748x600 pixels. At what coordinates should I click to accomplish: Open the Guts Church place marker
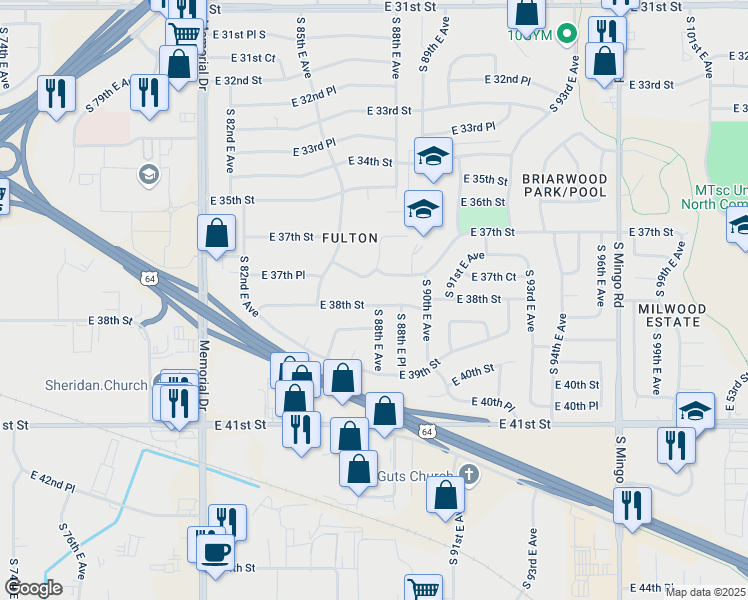coord(469,475)
